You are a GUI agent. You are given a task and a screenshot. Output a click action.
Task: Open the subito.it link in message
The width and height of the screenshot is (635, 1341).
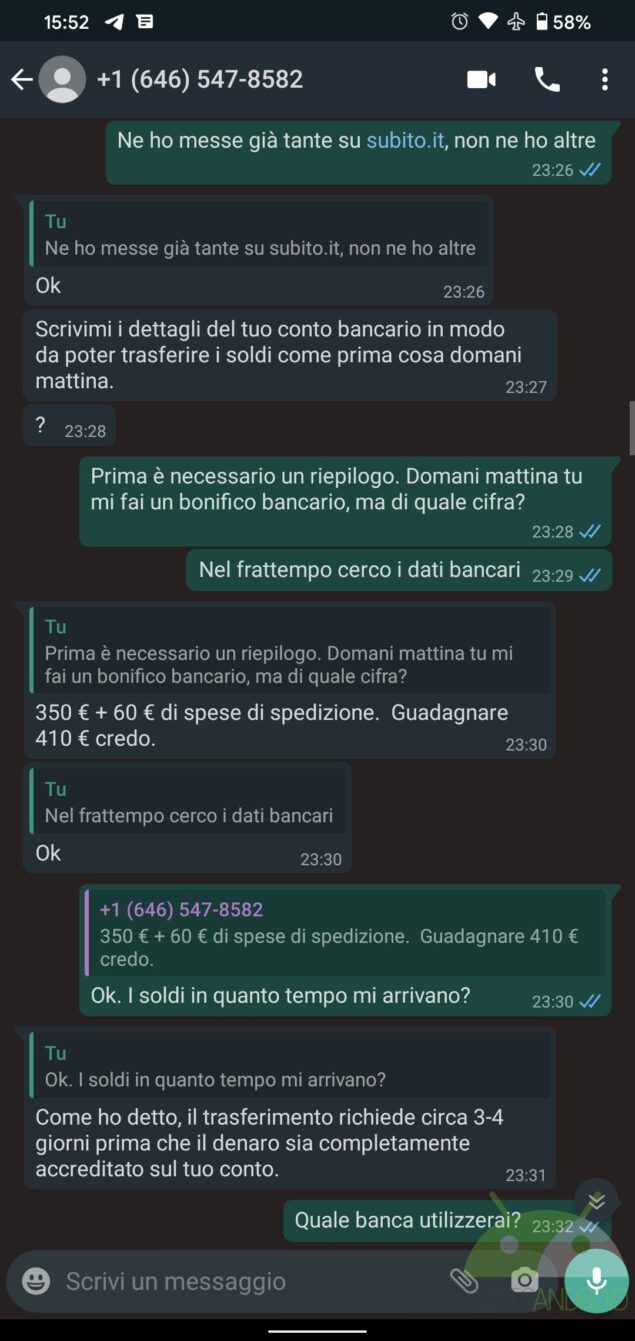coord(404,141)
